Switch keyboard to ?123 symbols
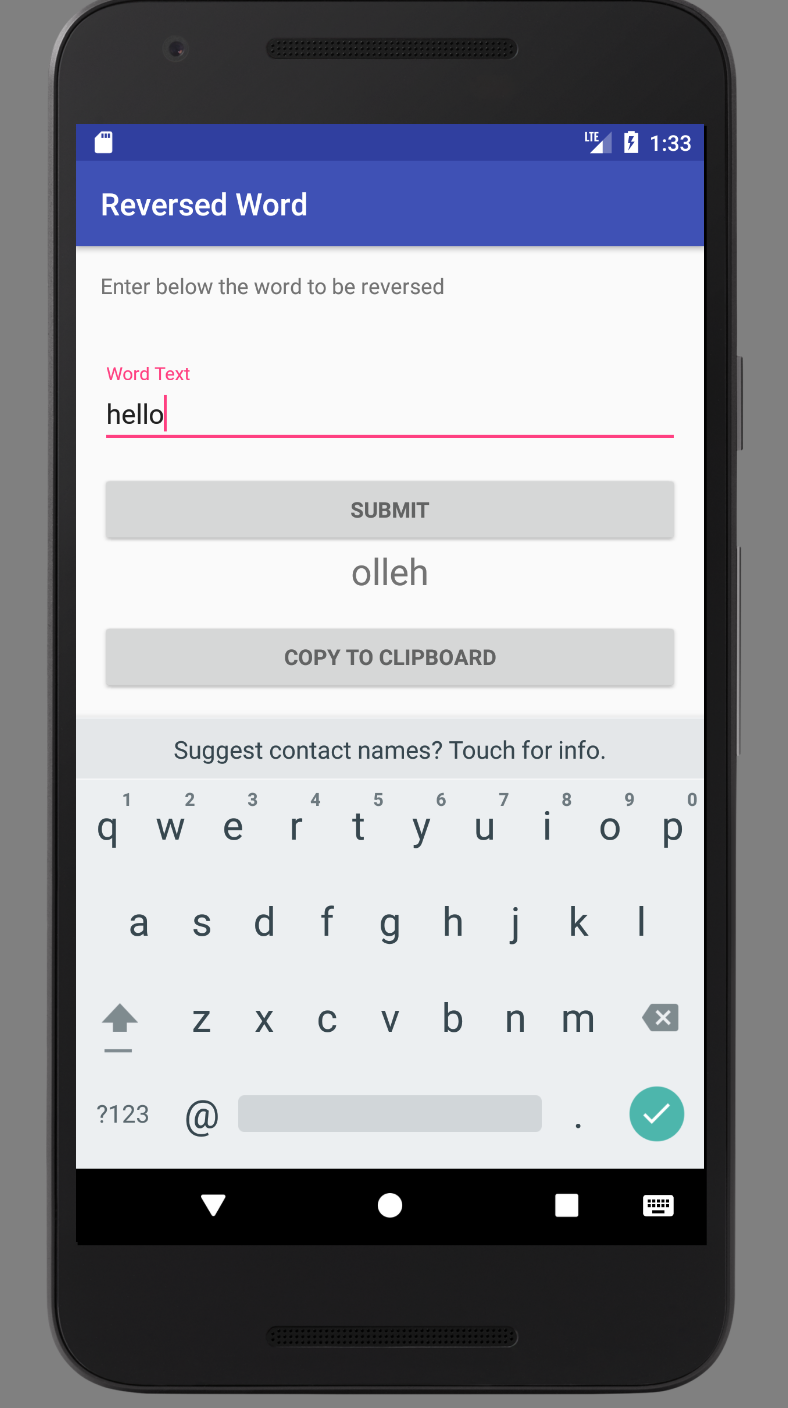Image resolution: width=788 pixels, height=1408 pixels. (x=123, y=1114)
